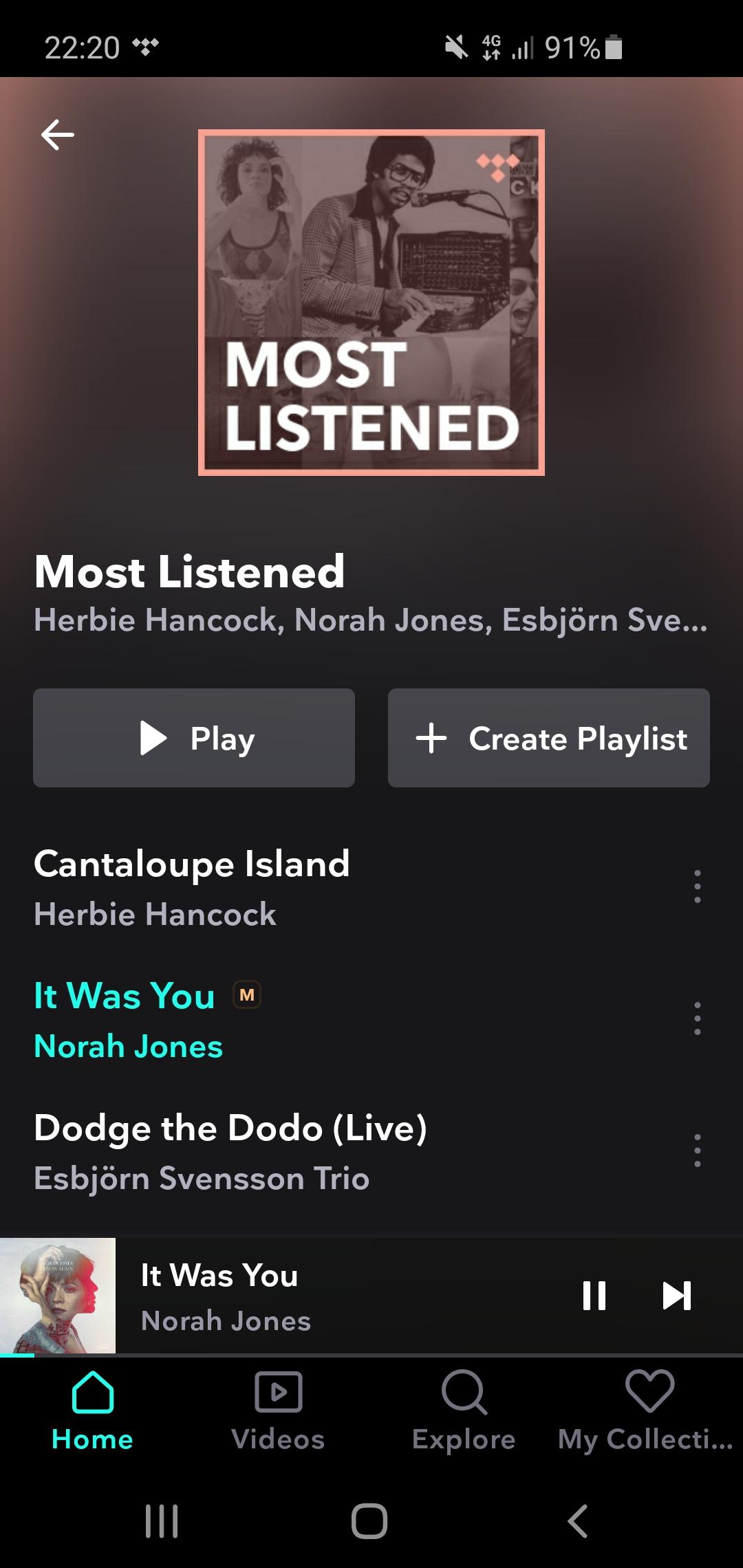Screen dimensions: 743x1568
Task: Select the It Was You track row
Action: pos(344,1019)
